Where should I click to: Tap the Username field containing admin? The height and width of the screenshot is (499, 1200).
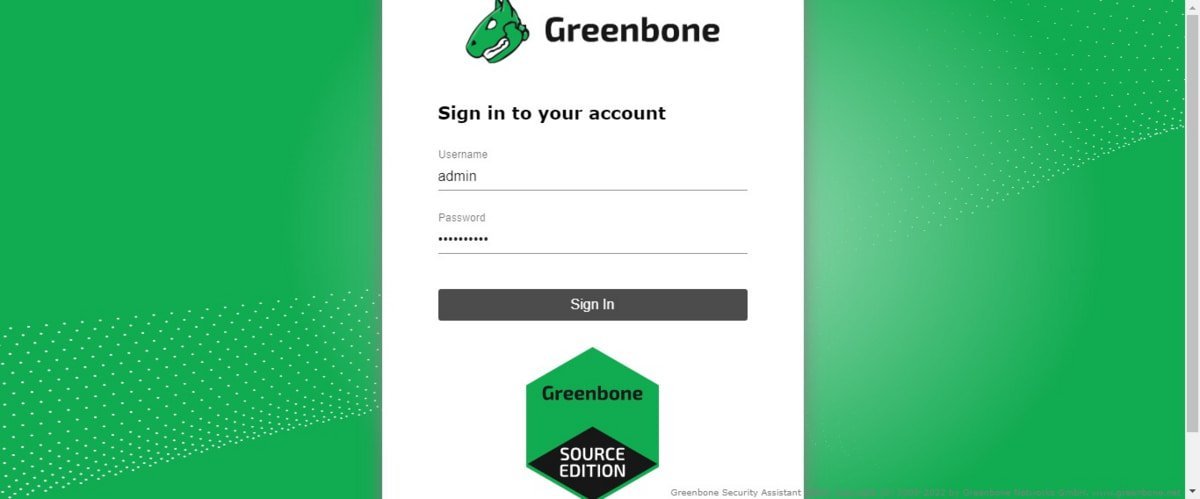592,176
